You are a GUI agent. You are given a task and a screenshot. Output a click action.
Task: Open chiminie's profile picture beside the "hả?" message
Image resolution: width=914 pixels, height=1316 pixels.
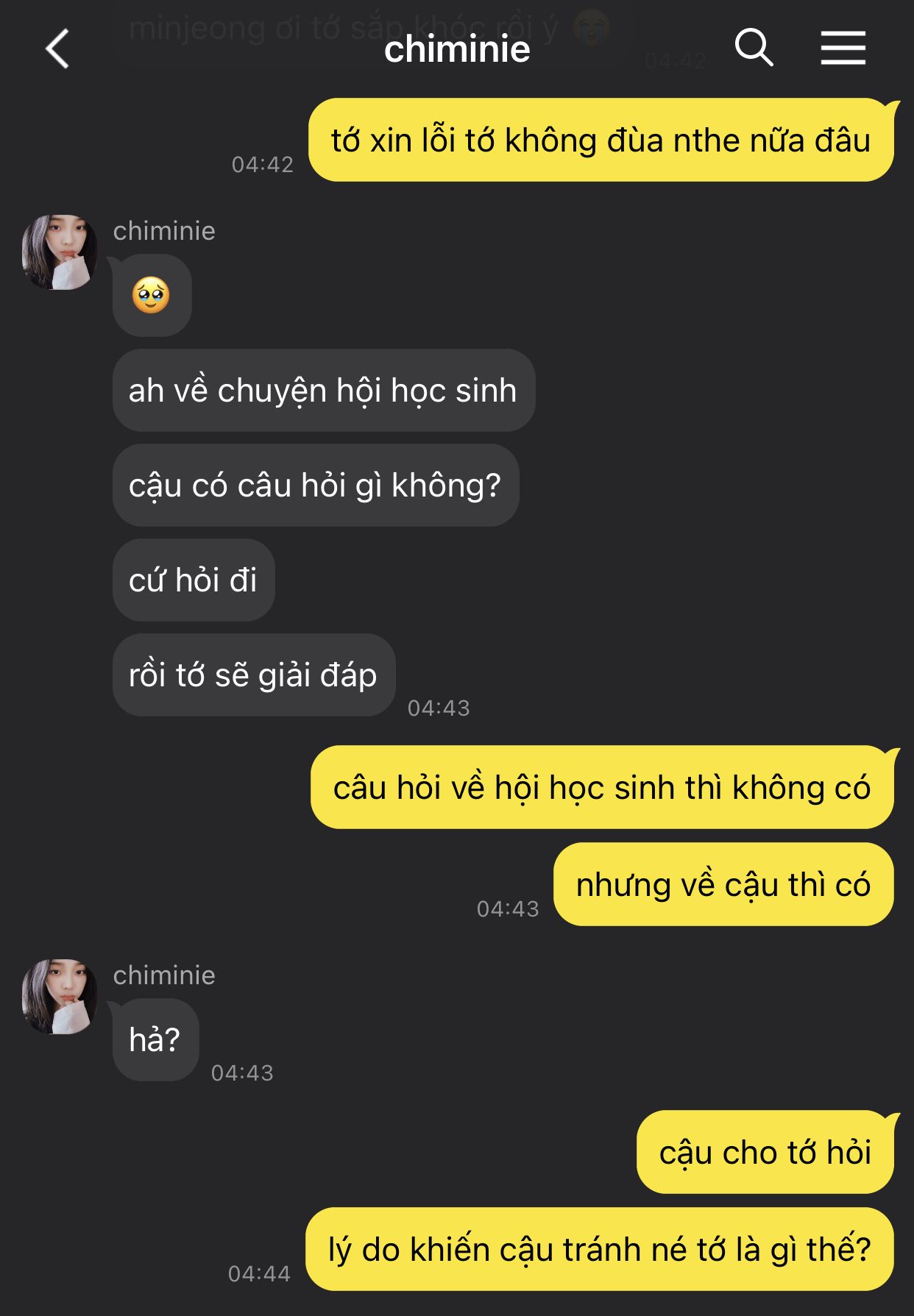(60, 996)
